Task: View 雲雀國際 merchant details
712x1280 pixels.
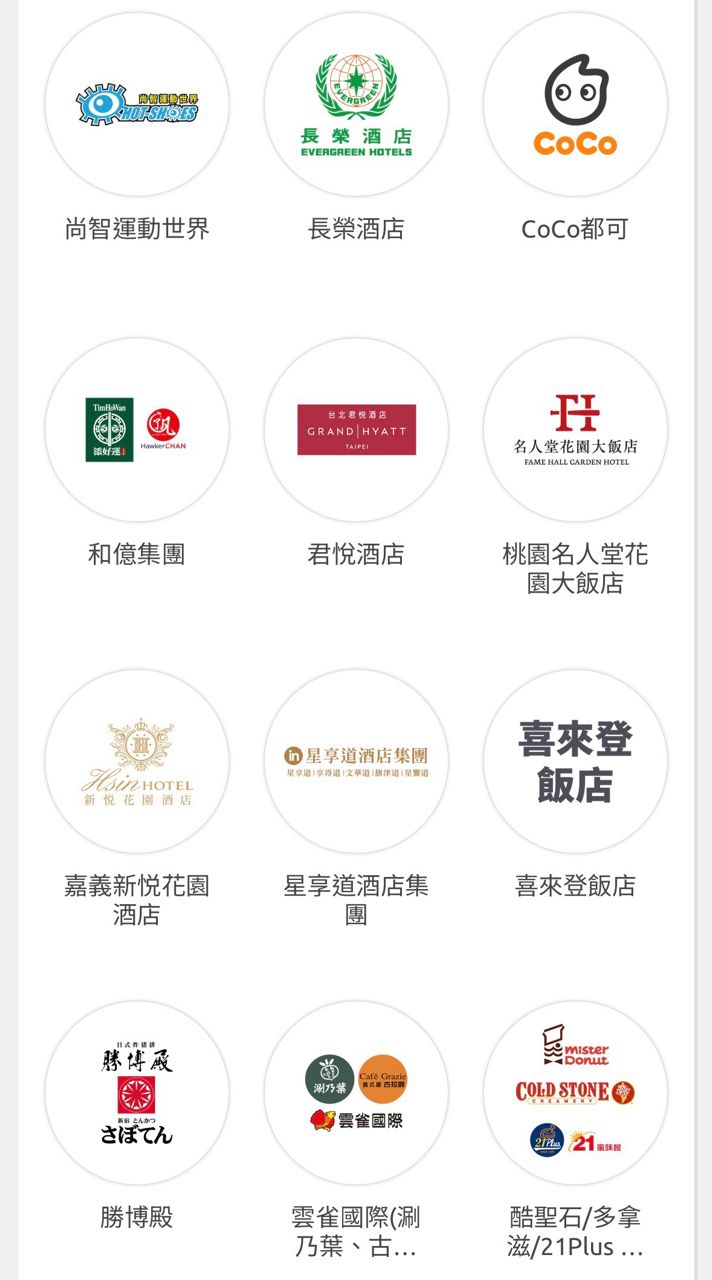Action: (x=356, y=1093)
